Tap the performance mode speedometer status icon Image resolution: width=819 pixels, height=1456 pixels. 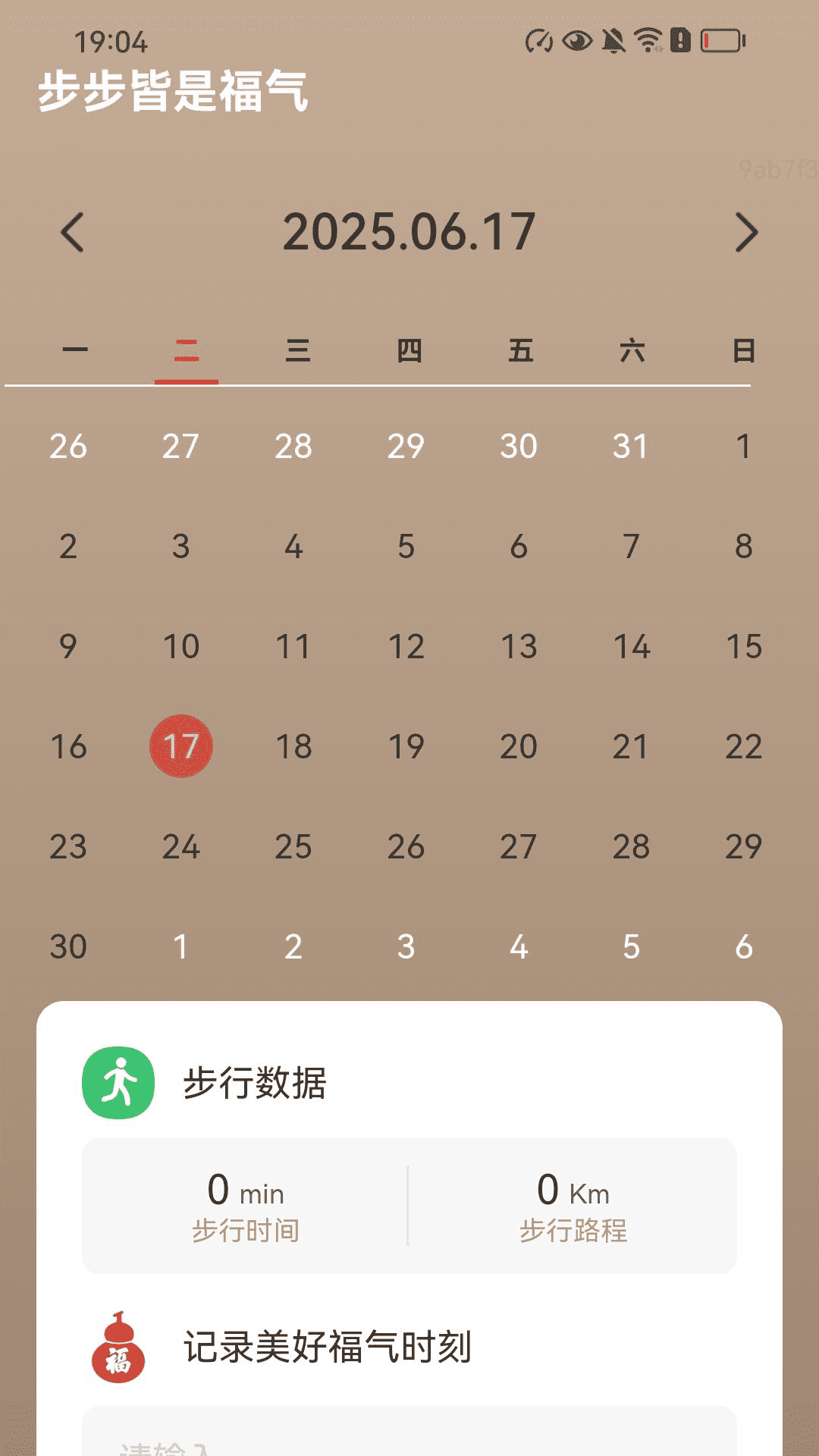[x=539, y=40]
